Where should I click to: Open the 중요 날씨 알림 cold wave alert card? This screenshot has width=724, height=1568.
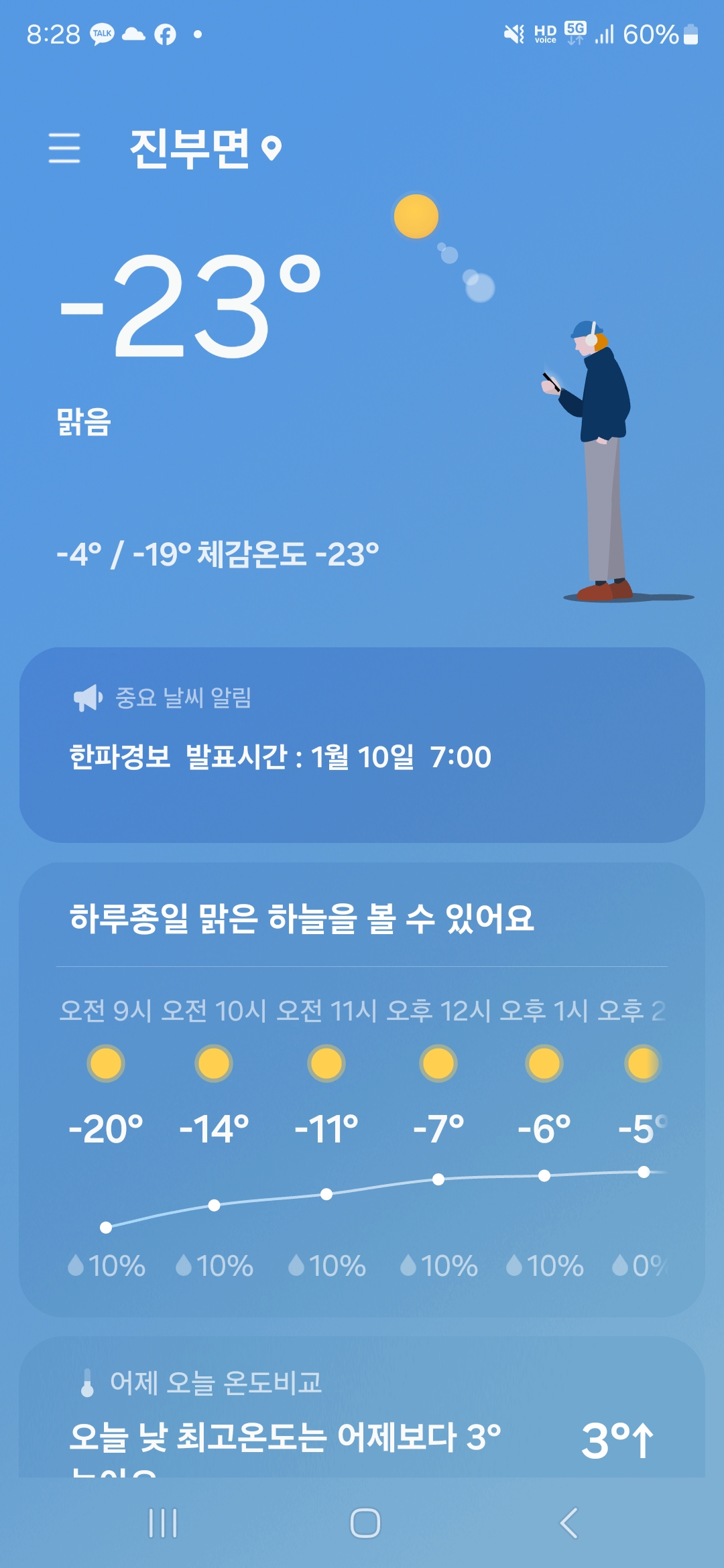tap(362, 744)
